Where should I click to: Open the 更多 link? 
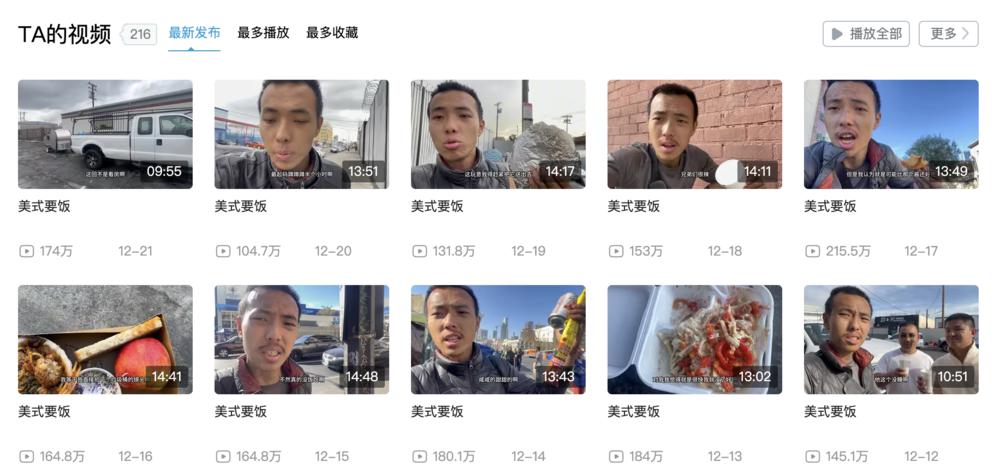(948, 34)
